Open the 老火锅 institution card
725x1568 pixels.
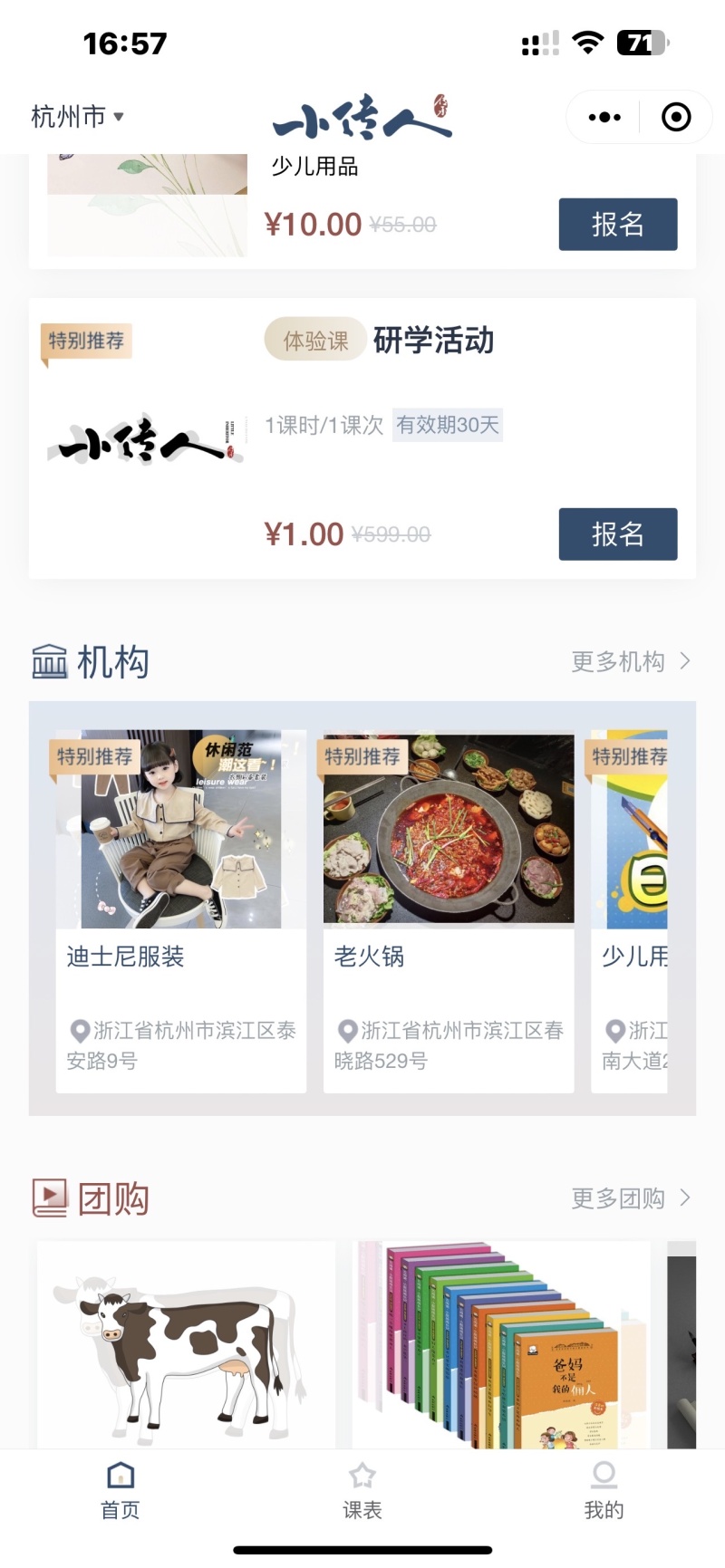coord(449,910)
